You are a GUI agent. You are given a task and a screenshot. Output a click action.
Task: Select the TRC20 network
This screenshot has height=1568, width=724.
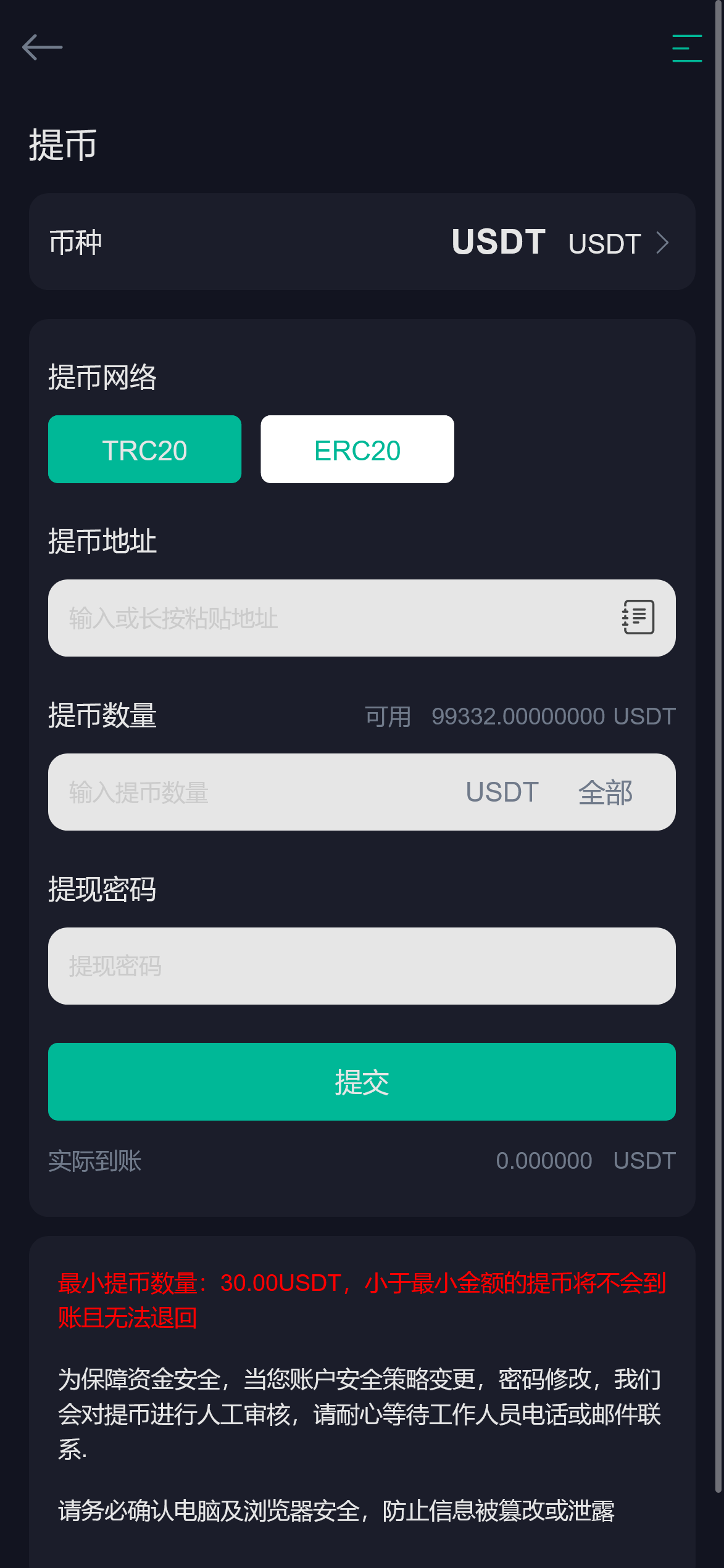144,449
